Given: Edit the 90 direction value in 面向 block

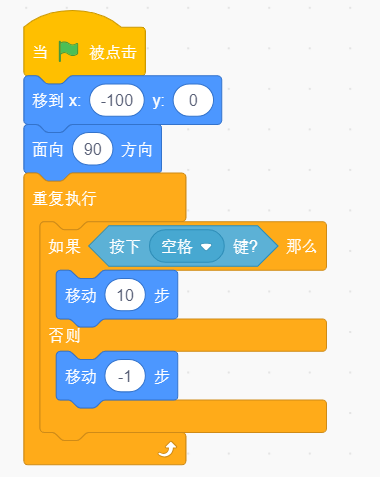Looking at the screenshot, I should pyautogui.click(x=92, y=149).
